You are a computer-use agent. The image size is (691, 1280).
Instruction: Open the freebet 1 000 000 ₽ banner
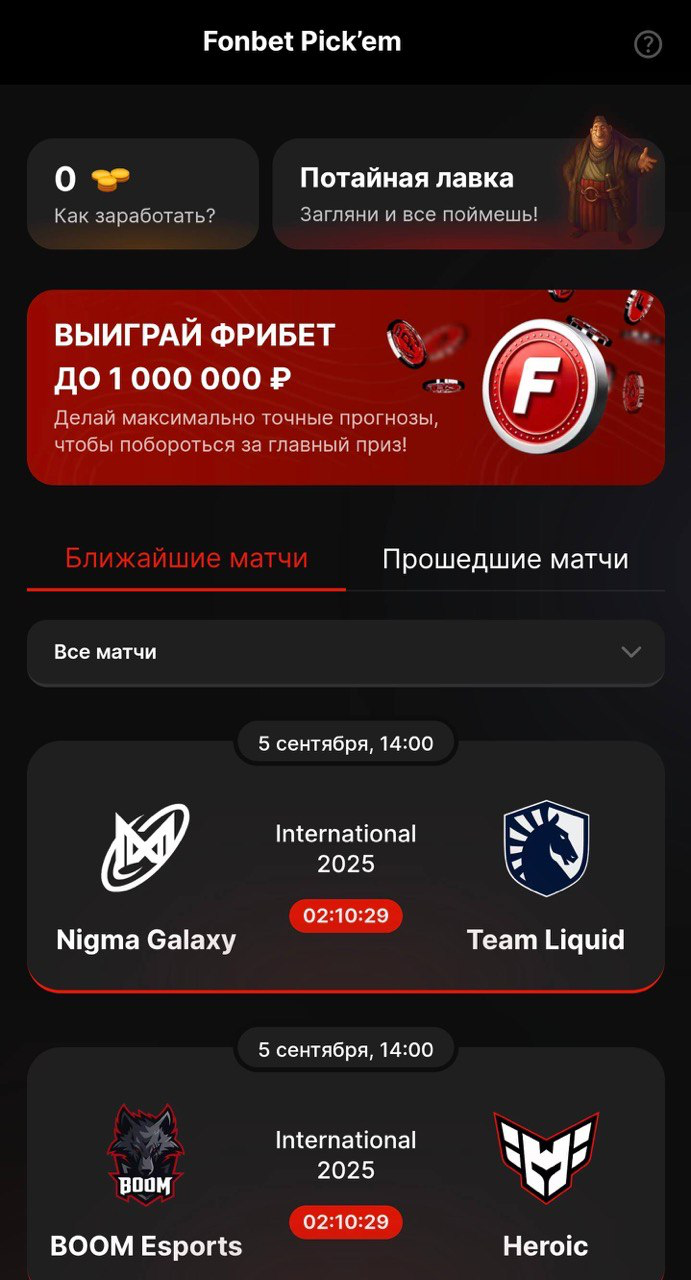click(x=345, y=388)
